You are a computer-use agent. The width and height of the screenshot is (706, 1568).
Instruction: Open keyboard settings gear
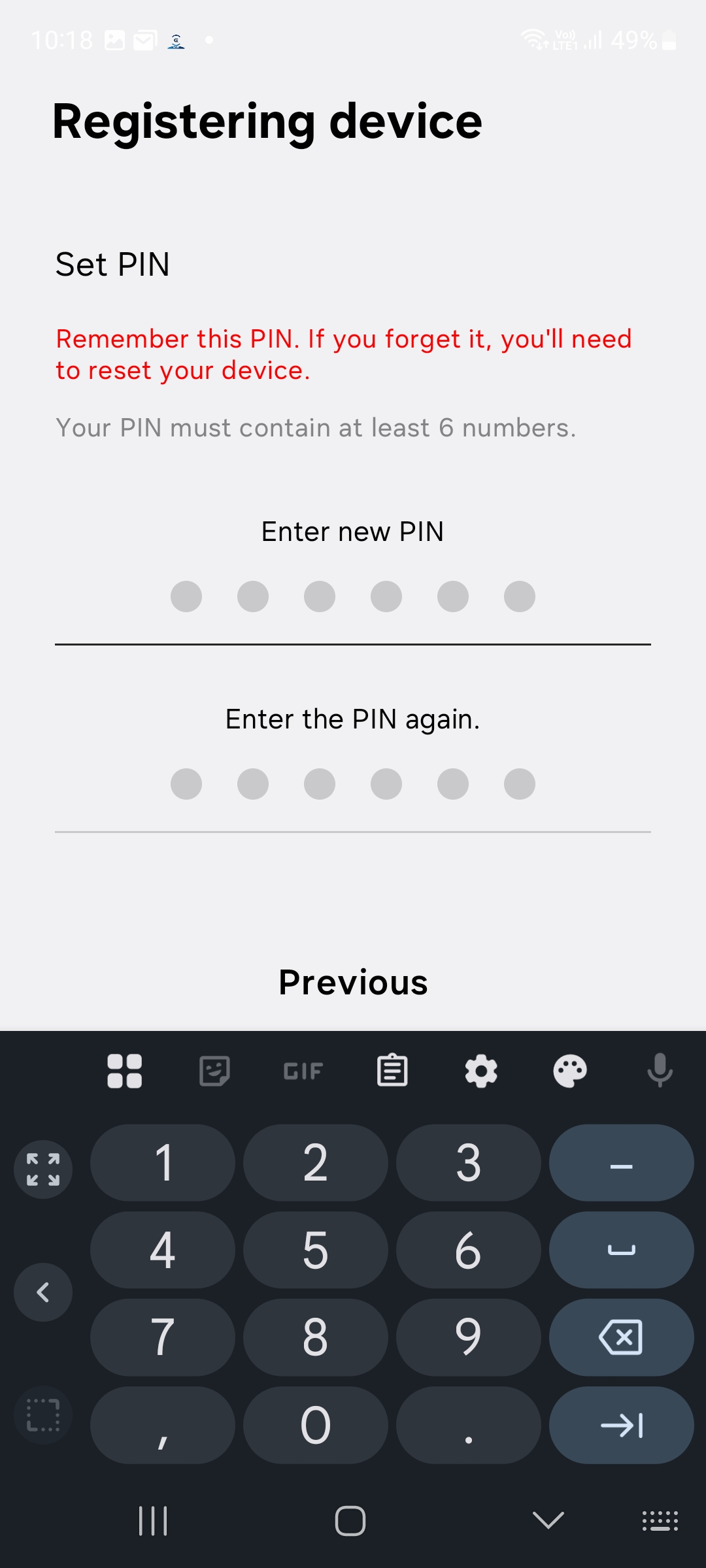tap(481, 1071)
